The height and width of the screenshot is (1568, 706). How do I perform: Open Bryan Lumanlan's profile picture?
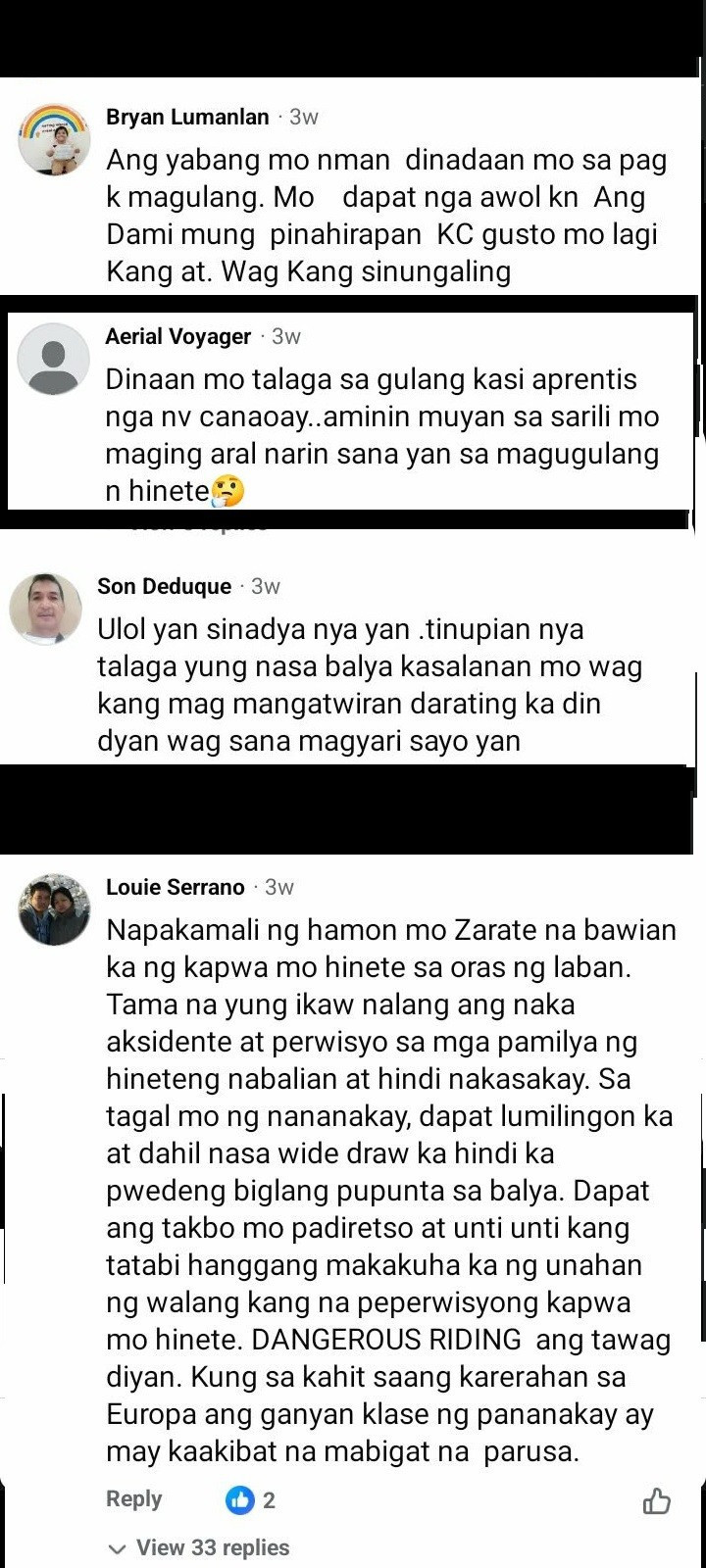[55, 139]
